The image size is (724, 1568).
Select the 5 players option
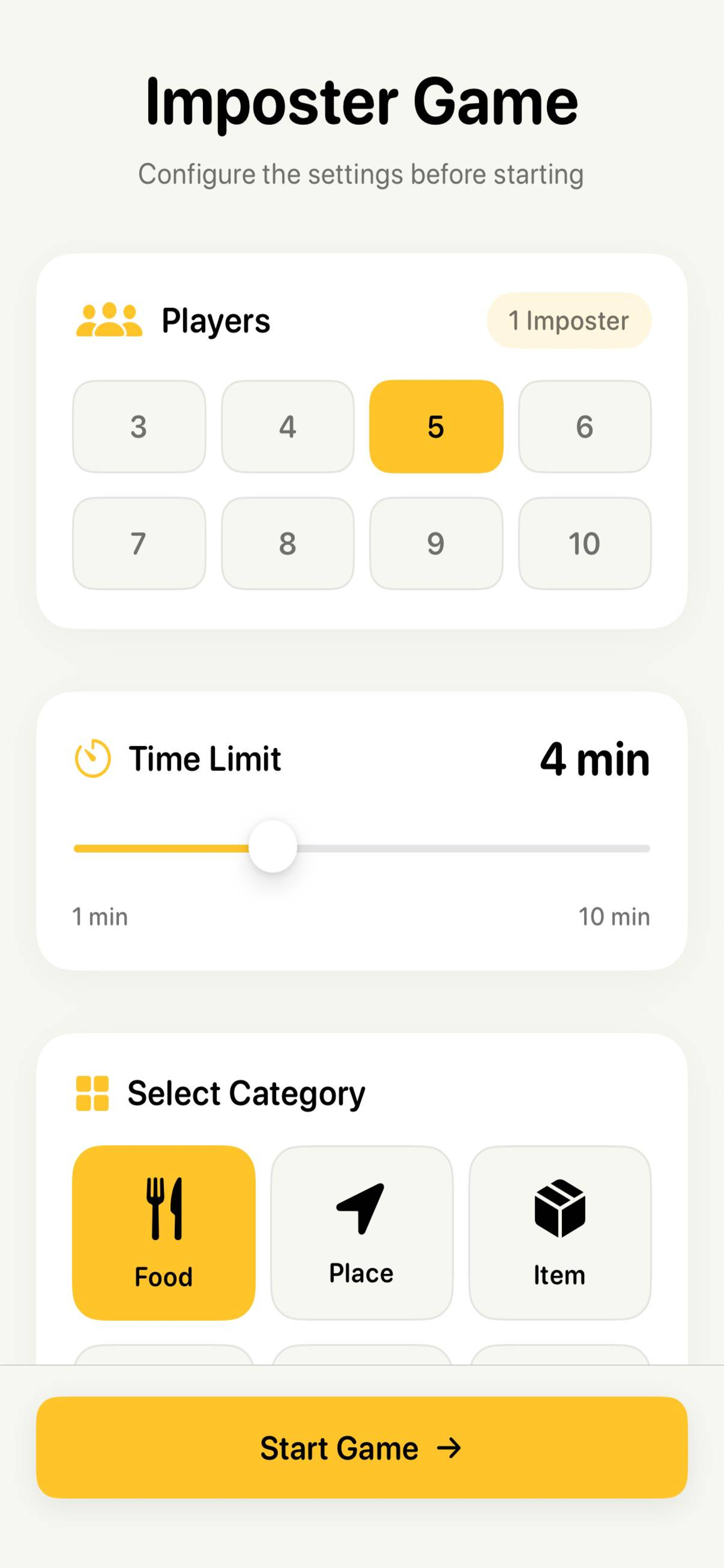pos(435,426)
